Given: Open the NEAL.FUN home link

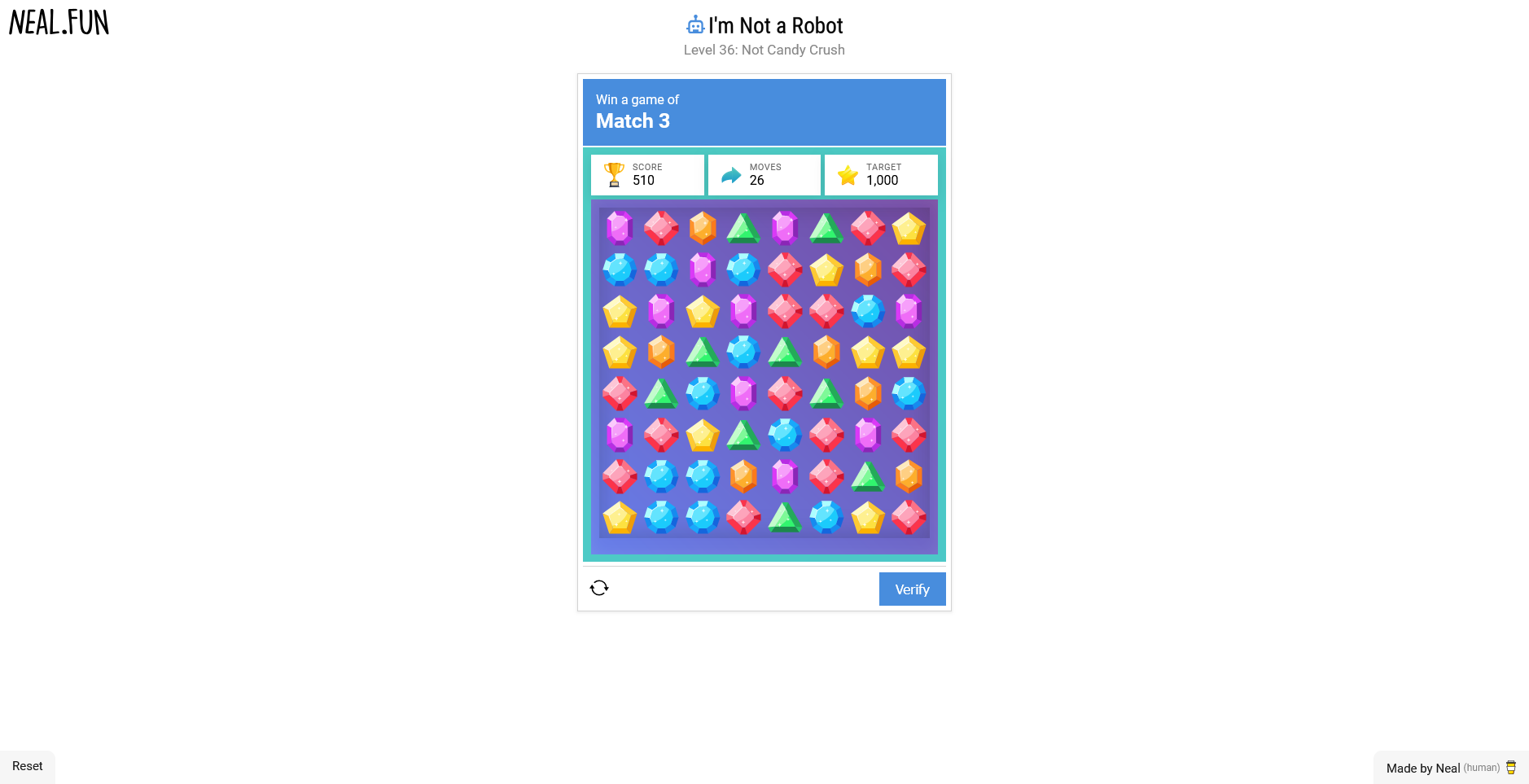Looking at the screenshot, I should pos(59,23).
